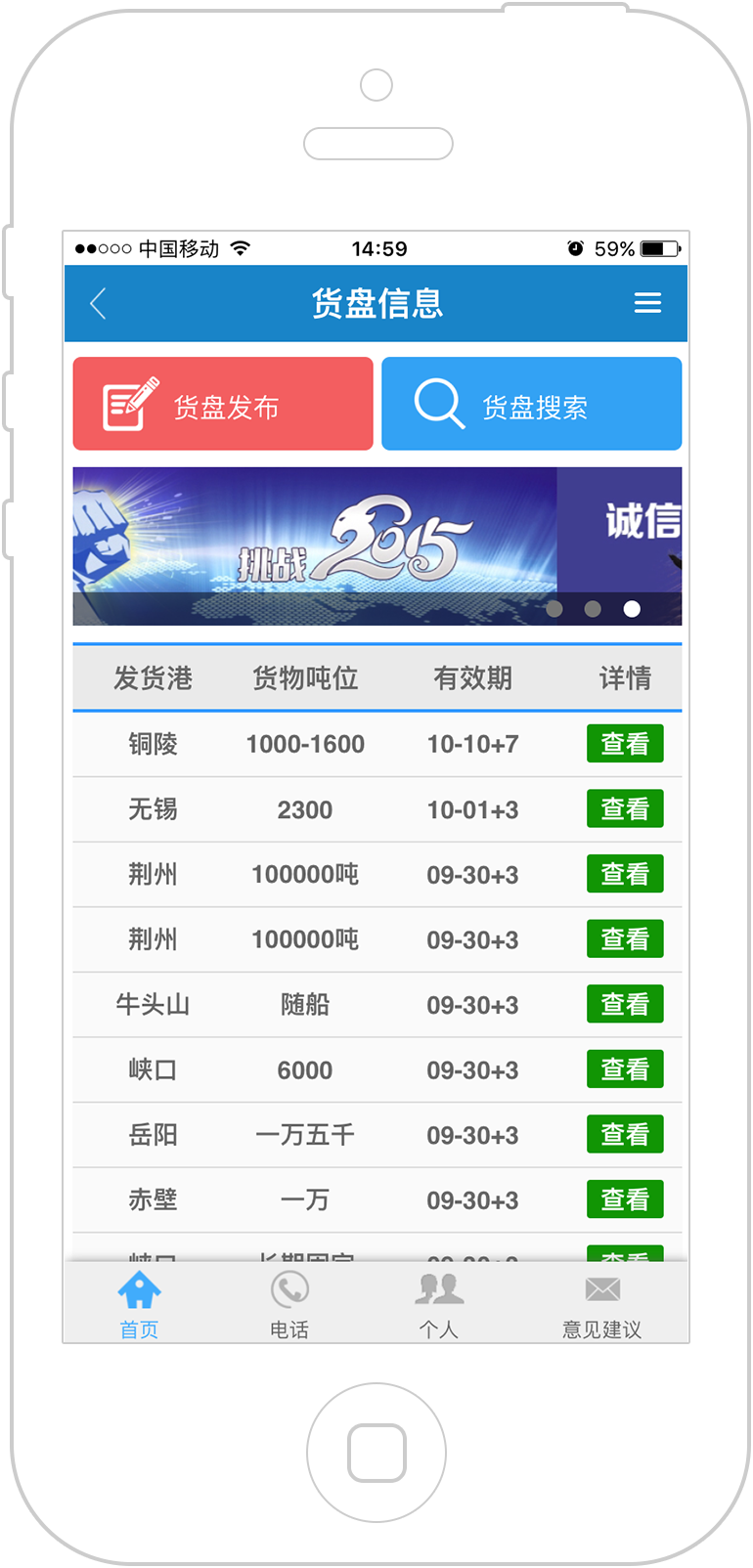Open the hamburger menu
The width and height of the screenshot is (753, 1568).
click(647, 303)
